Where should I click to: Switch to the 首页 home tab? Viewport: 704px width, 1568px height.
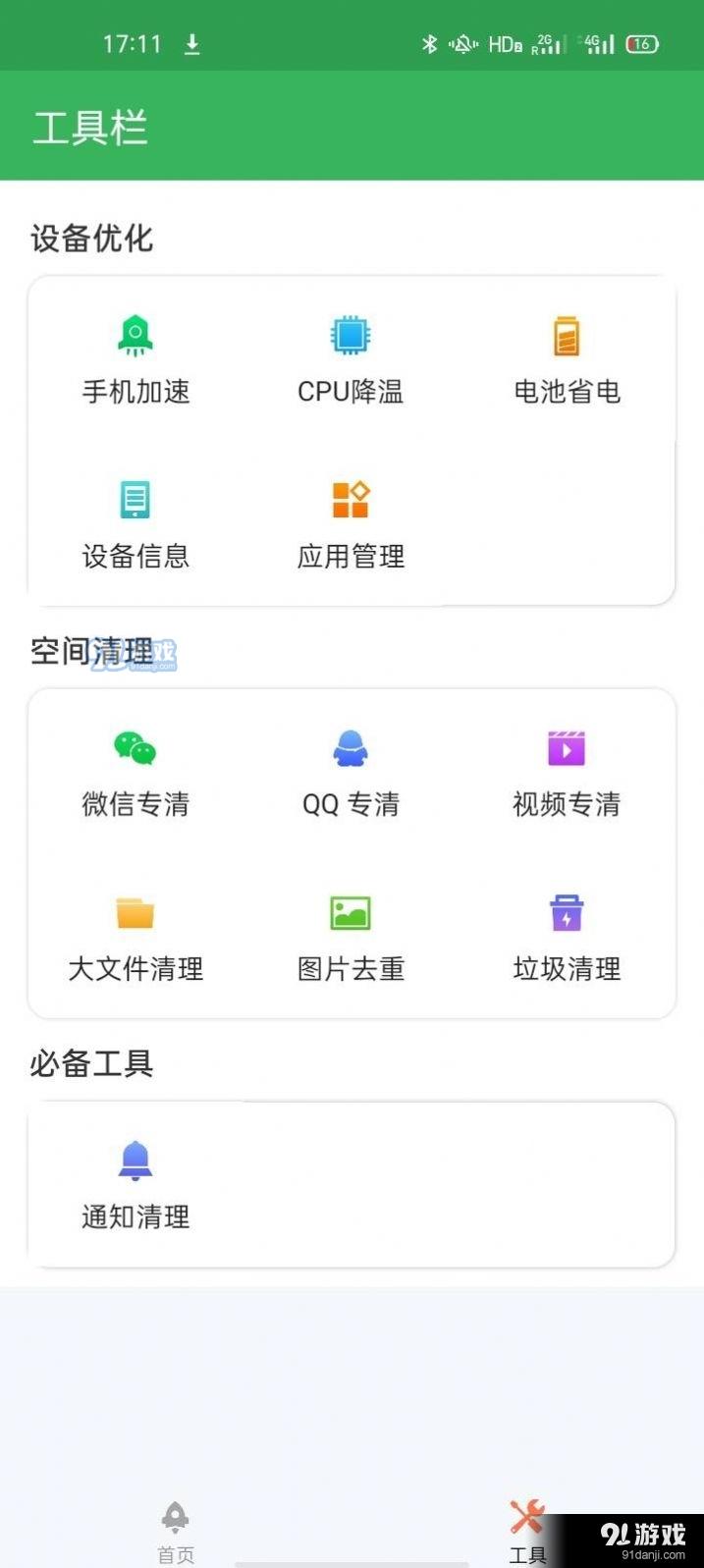click(176, 1531)
